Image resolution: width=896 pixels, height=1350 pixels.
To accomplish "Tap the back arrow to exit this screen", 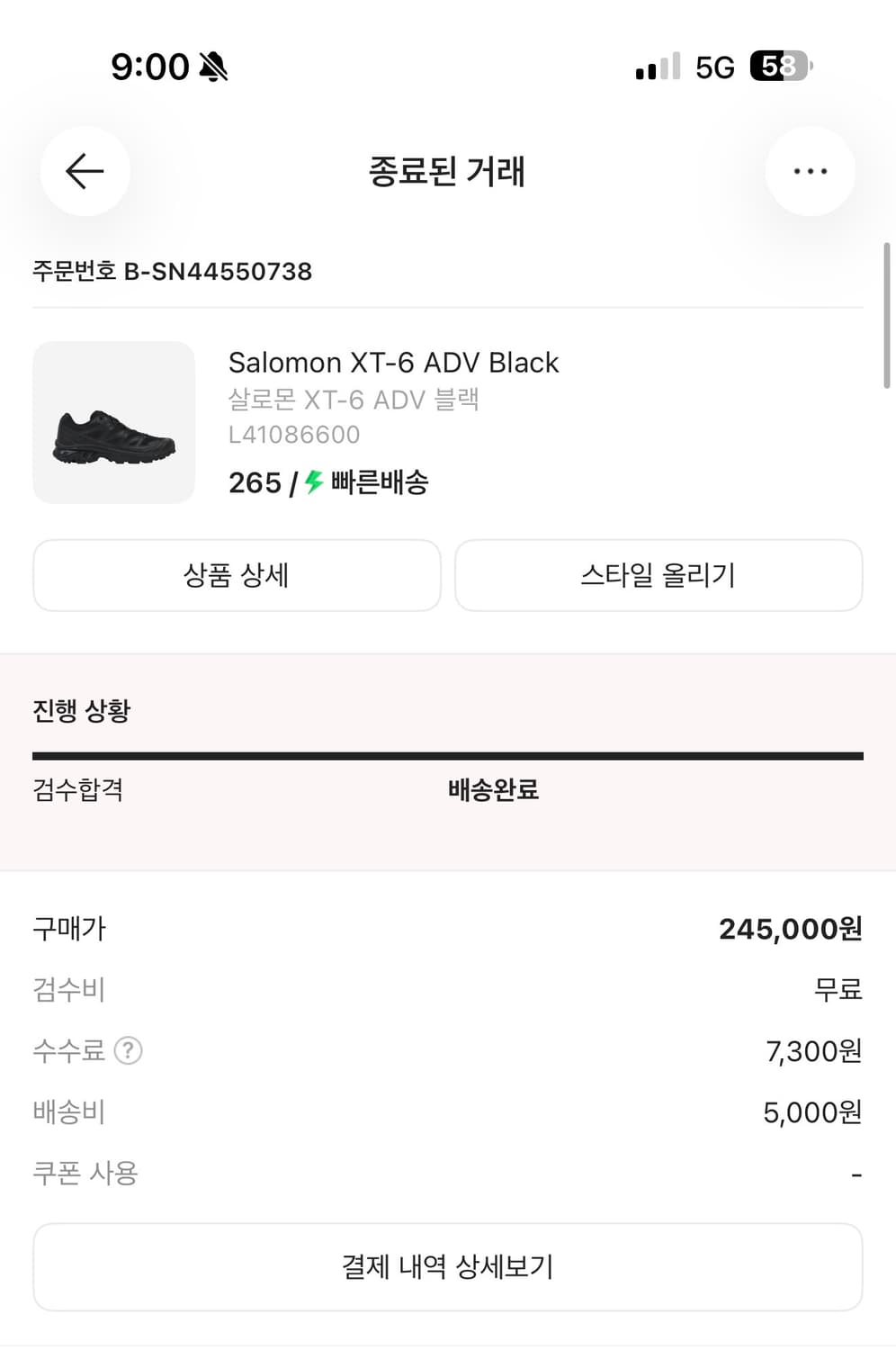I will 84,171.
